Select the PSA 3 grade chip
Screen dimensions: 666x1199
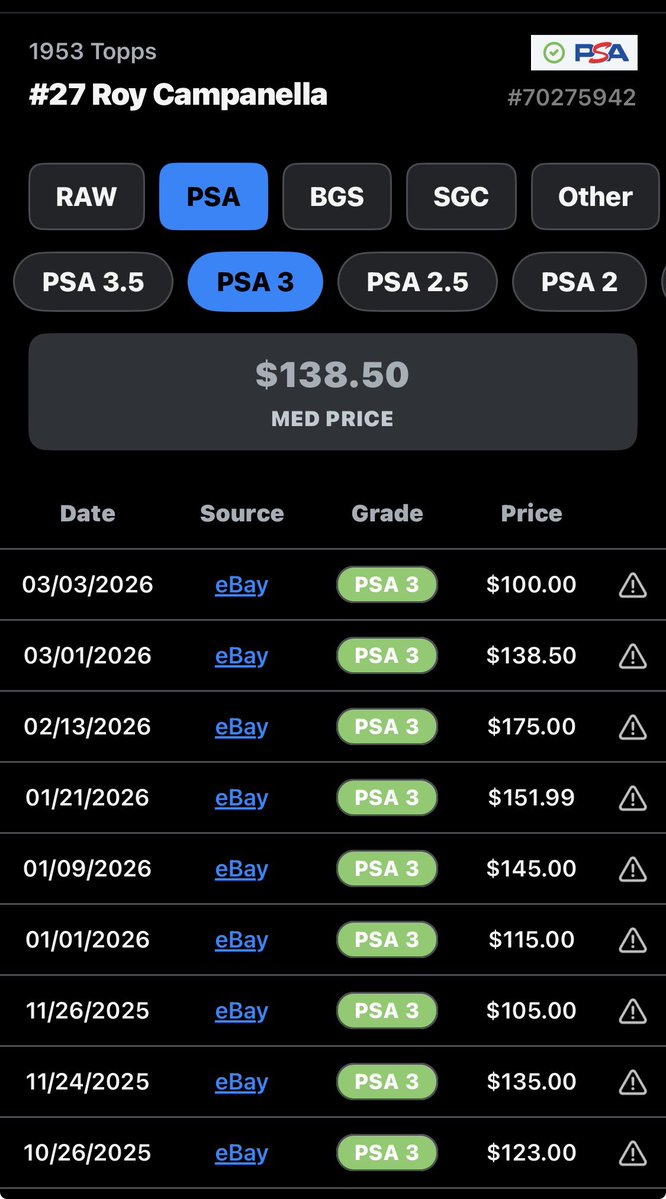coord(255,282)
